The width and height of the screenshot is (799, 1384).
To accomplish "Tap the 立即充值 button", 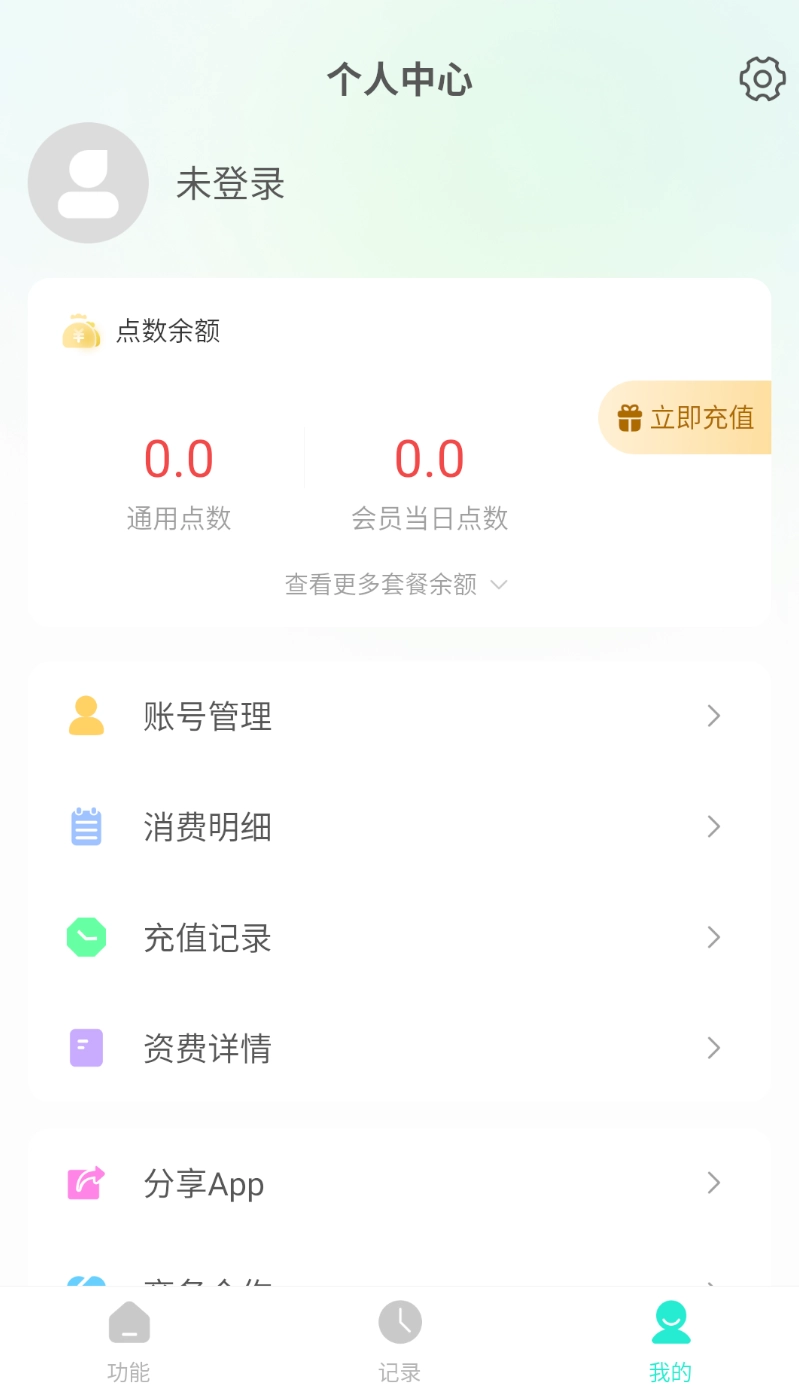I will click(686, 418).
